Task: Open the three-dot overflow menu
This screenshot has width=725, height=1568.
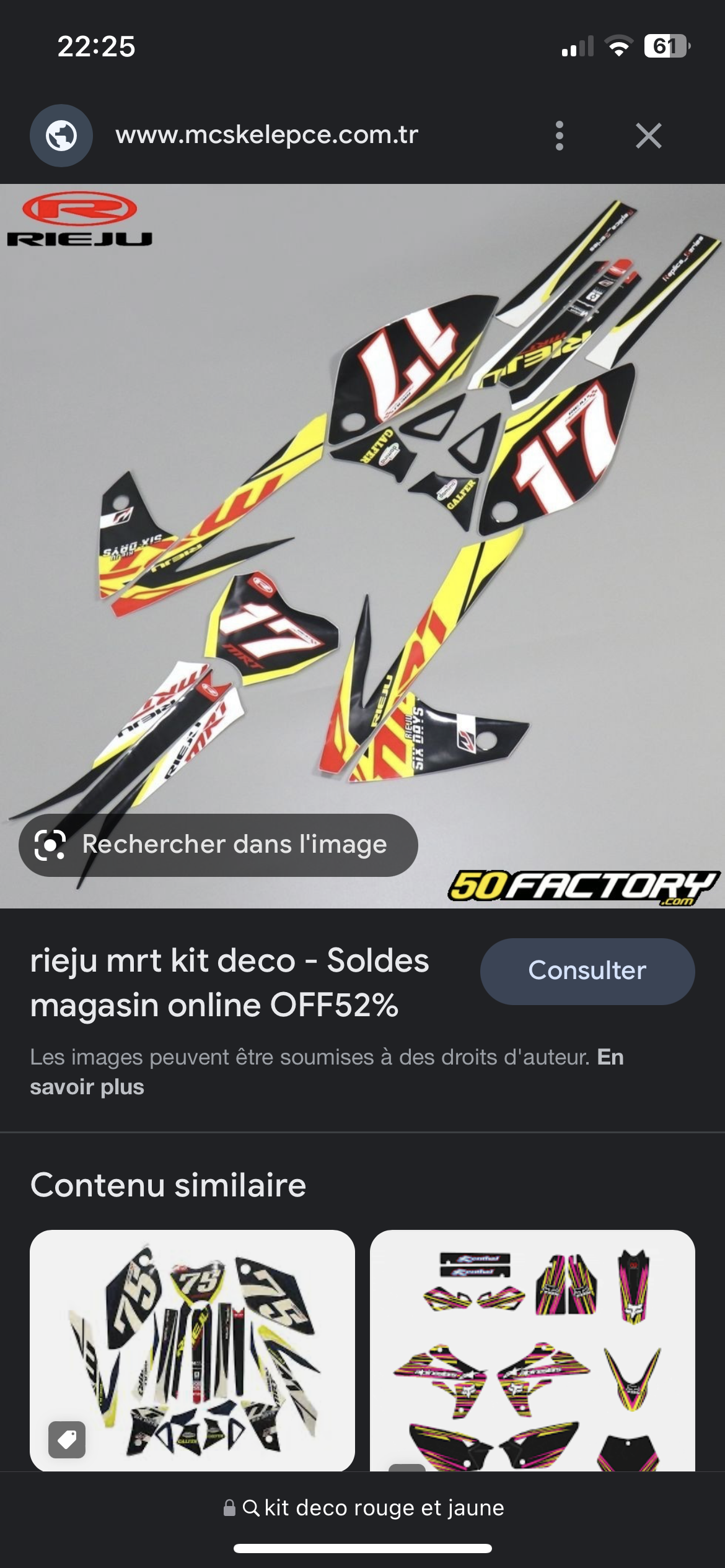Action: (x=559, y=136)
